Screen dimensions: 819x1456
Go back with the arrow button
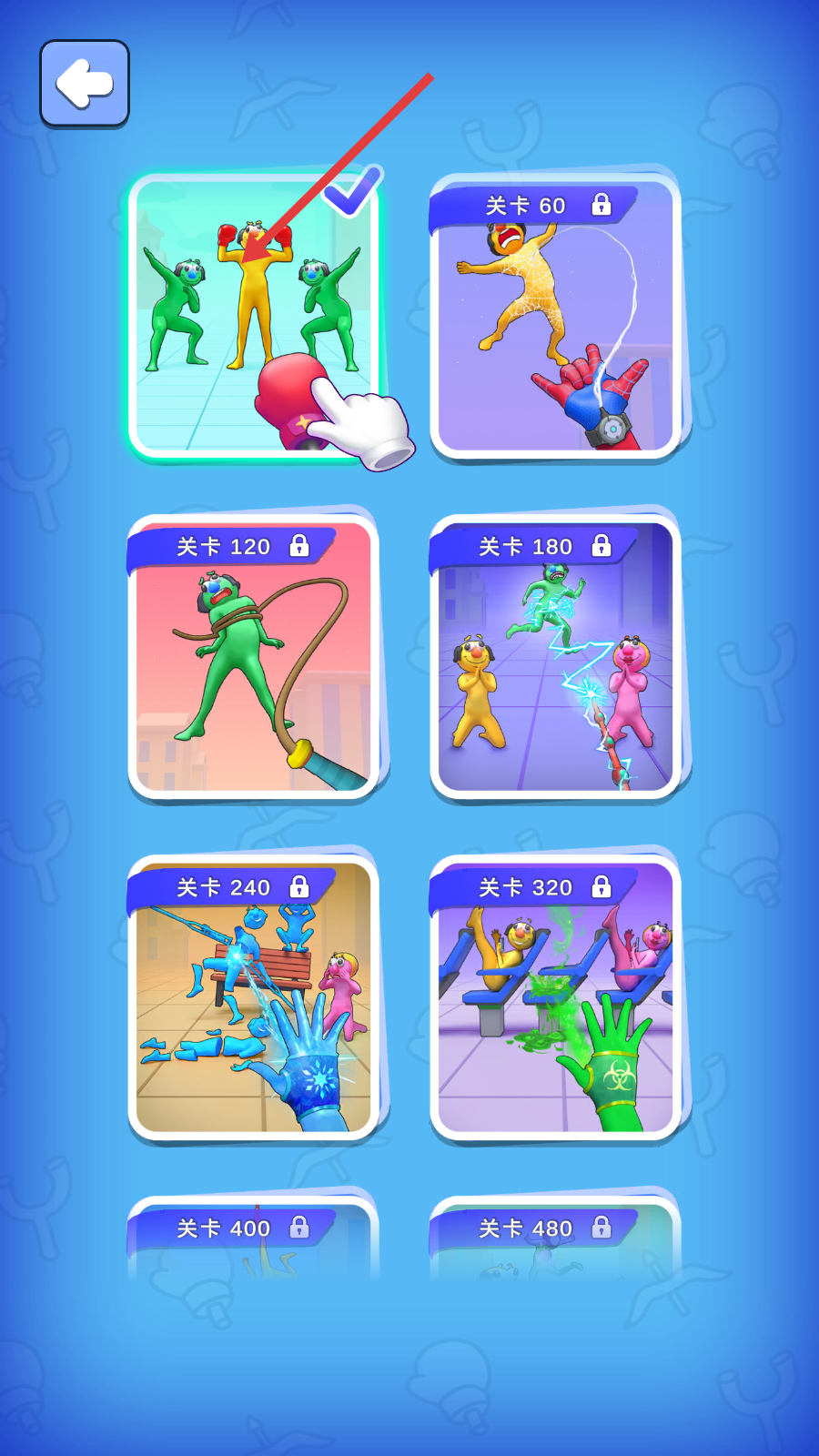[85, 83]
